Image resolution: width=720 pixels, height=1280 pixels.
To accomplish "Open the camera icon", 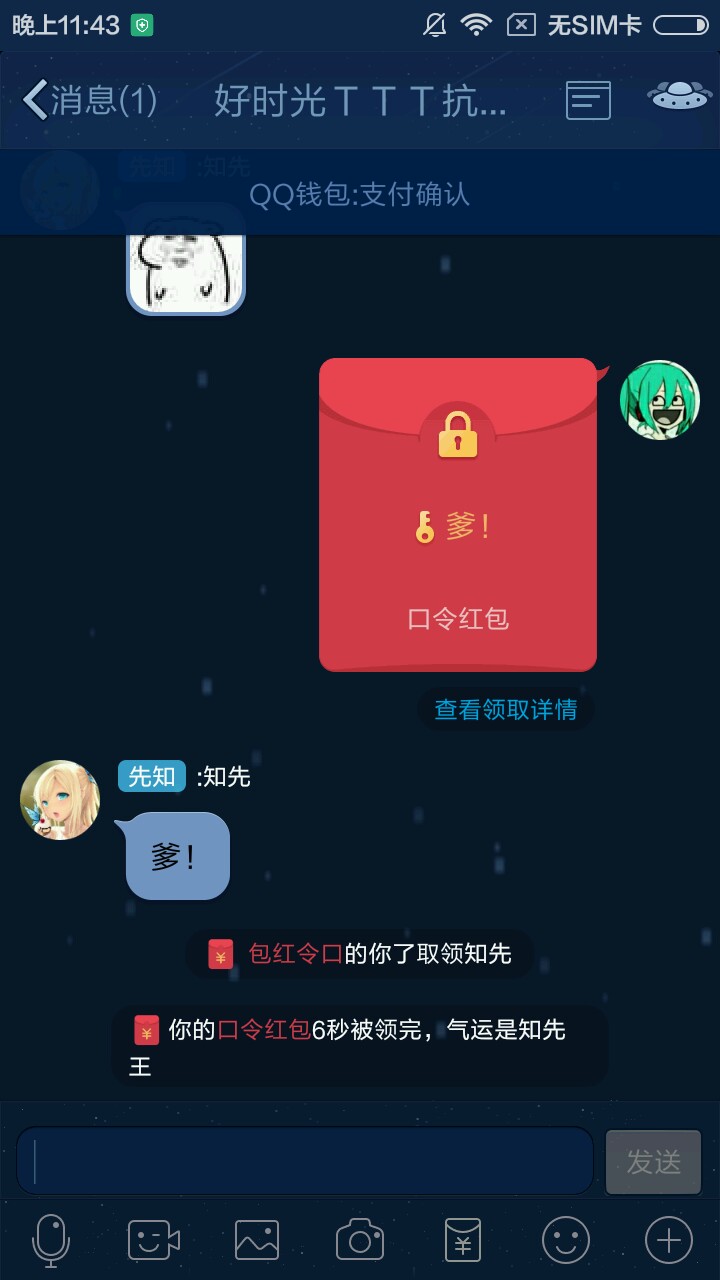I will (x=360, y=1241).
